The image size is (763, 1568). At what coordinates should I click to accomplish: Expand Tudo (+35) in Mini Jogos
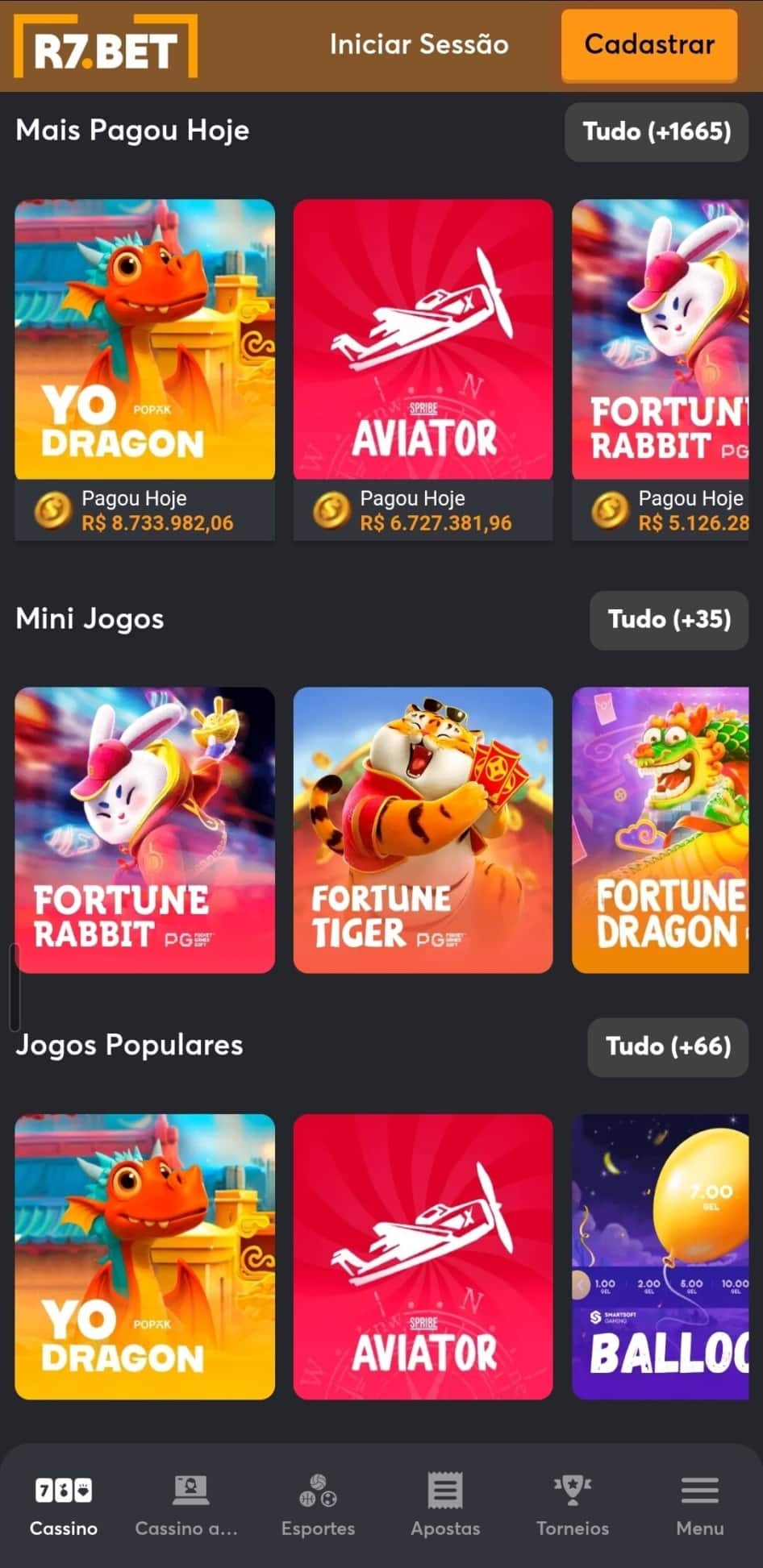point(668,620)
